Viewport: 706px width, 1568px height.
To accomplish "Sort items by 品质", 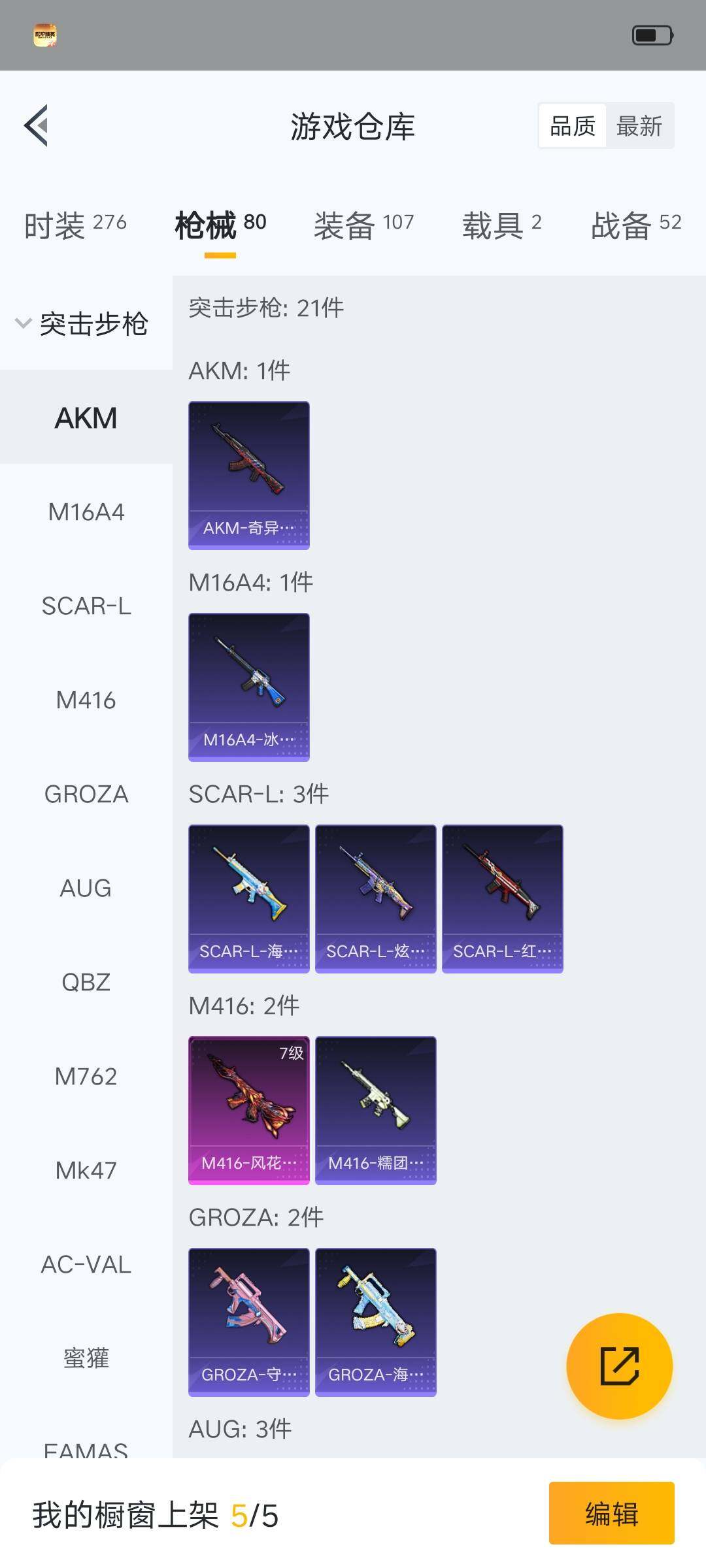I will [x=573, y=126].
